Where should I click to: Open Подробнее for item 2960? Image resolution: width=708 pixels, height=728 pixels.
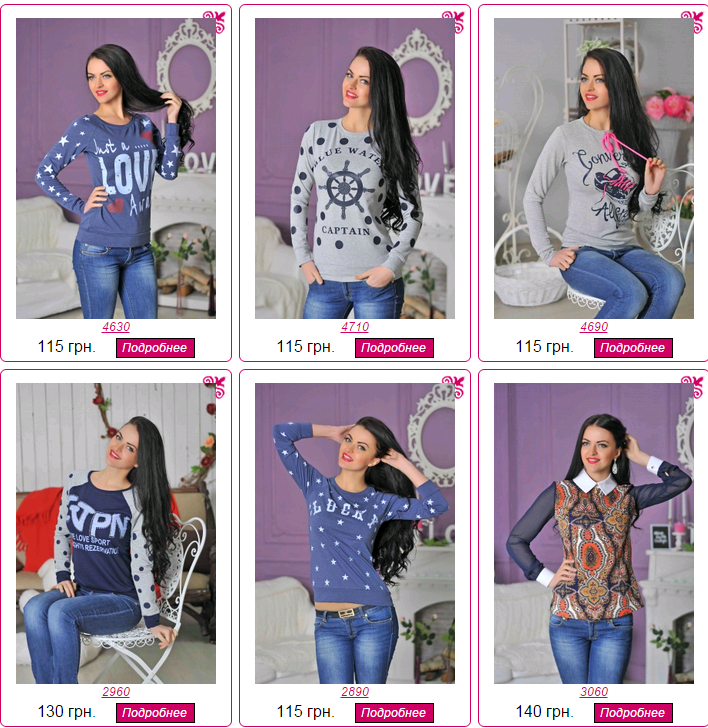tap(155, 713)
